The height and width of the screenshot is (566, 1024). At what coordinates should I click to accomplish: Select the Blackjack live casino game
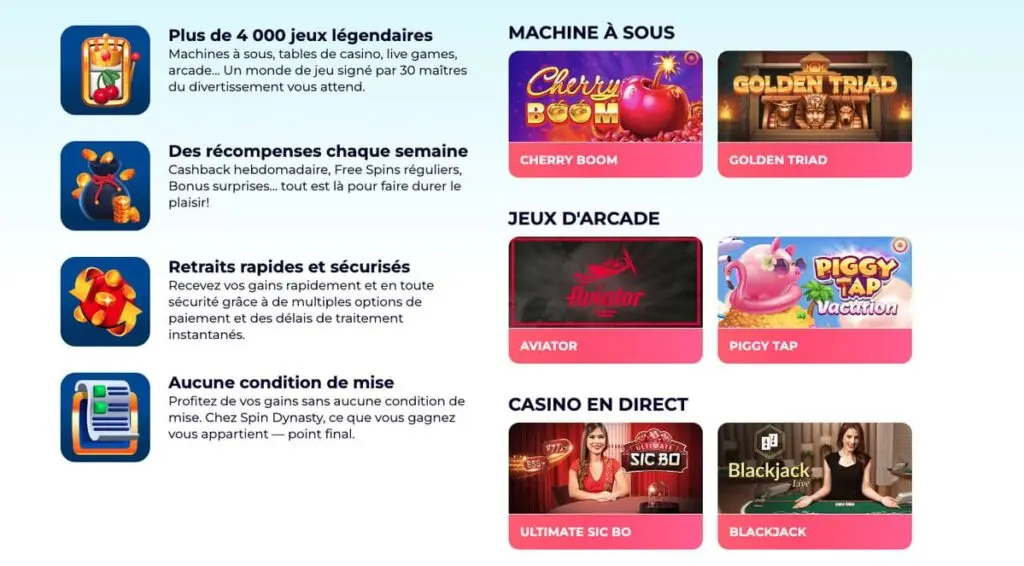pyautogui.click(x=814, y=485)
